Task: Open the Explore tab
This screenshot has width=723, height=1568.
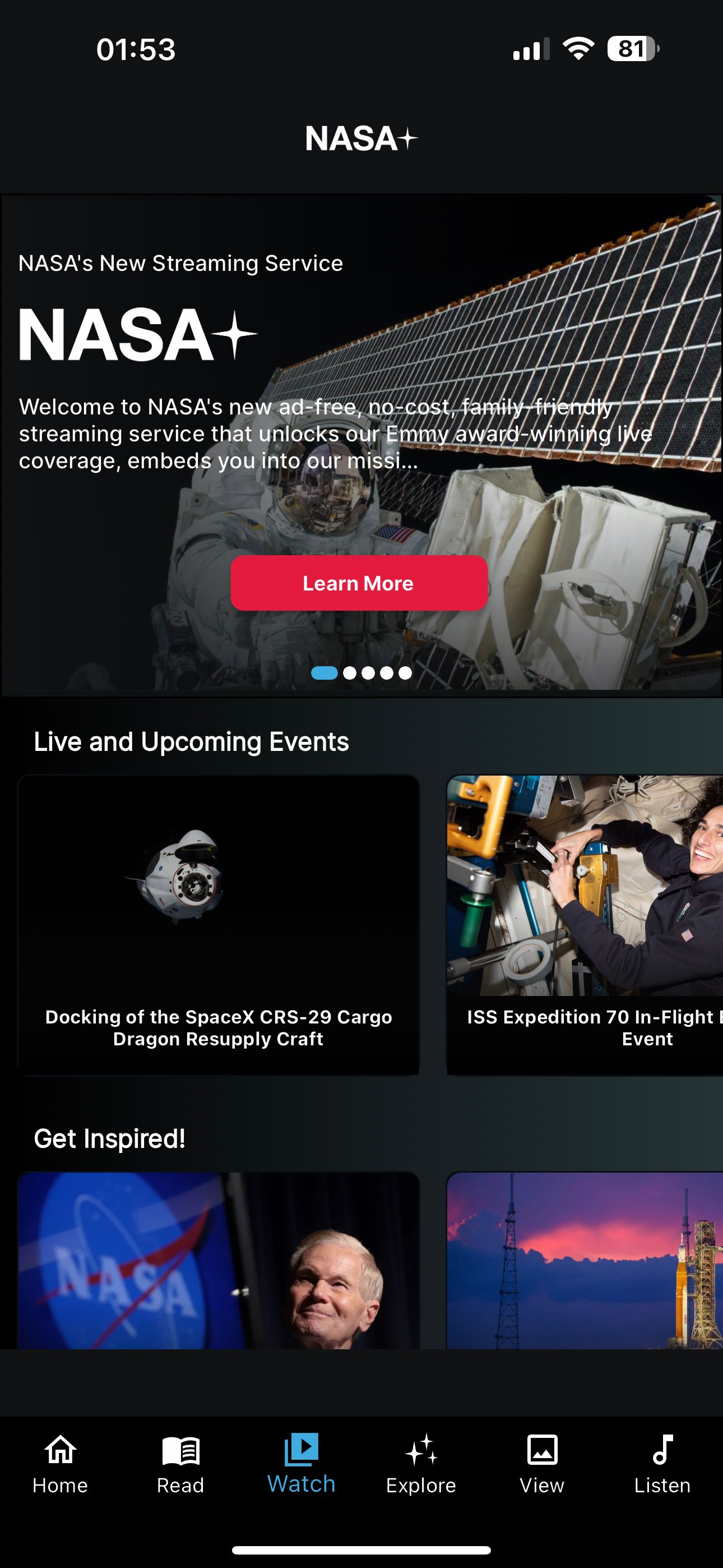Action: click(x=421, y=1463)
